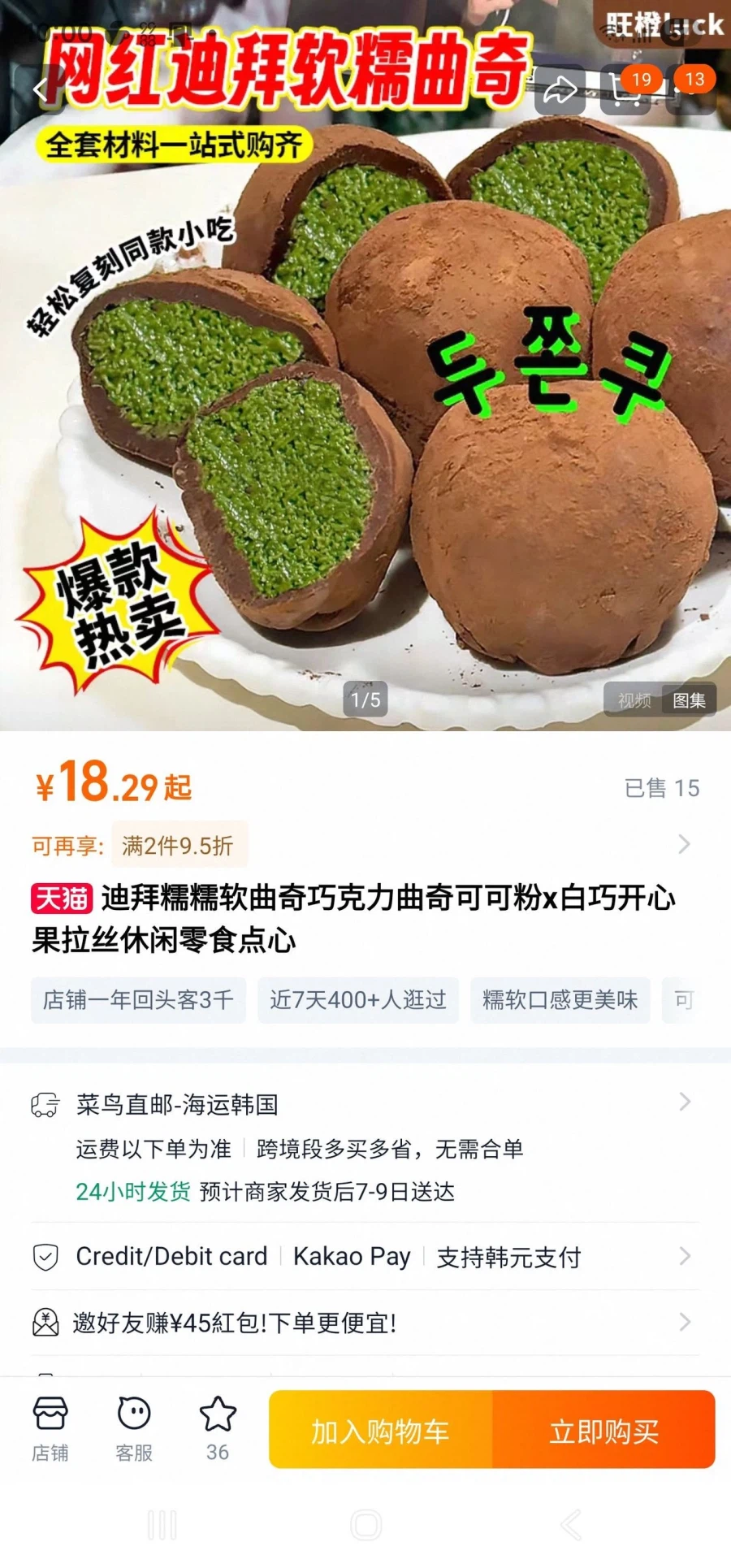The width and height of the screenshot is (731, 1568).
Task: Switch to the 视频 tab
Action: pyautogui.click(x=633, y=700)
